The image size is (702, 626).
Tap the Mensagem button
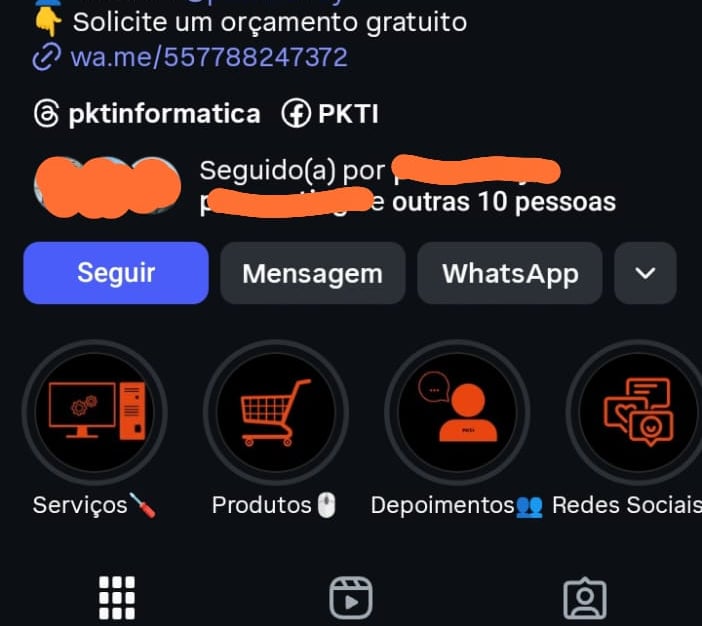[x=312, y=273]
